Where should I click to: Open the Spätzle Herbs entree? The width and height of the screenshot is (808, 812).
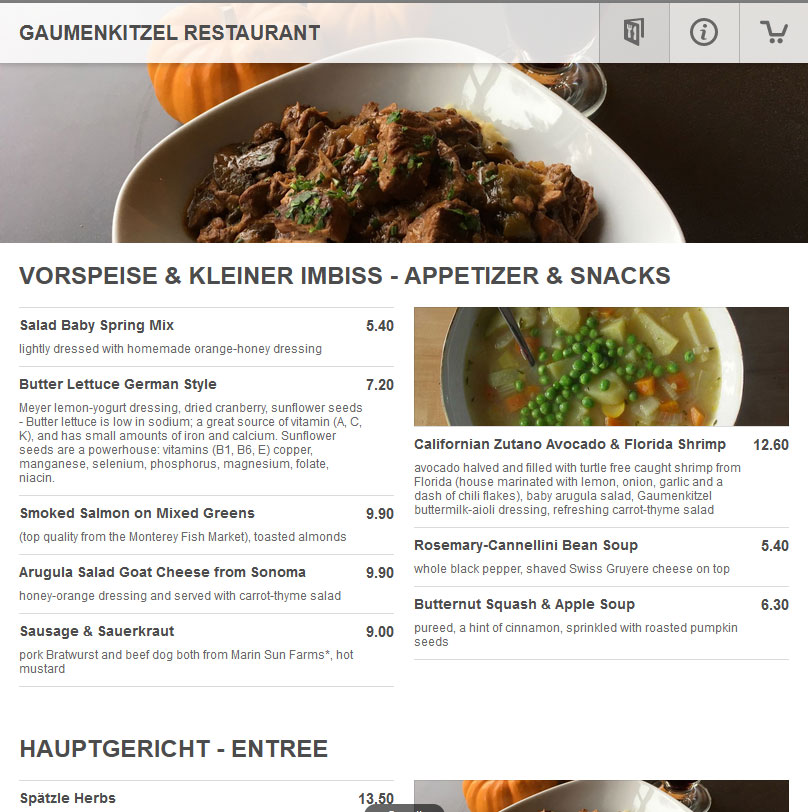(x=68, y=798)
